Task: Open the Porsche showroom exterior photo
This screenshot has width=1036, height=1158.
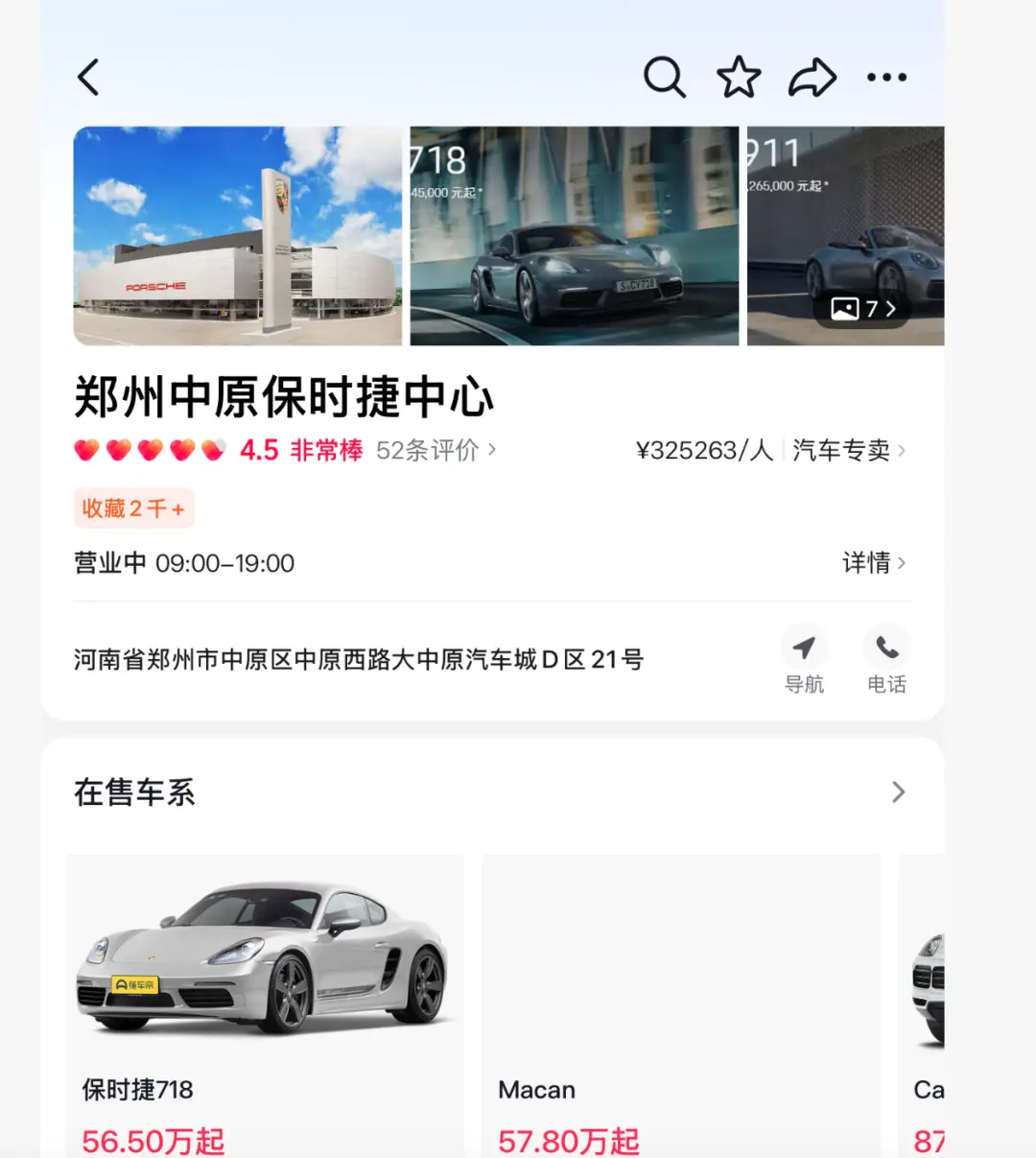Action: [236, 236]
